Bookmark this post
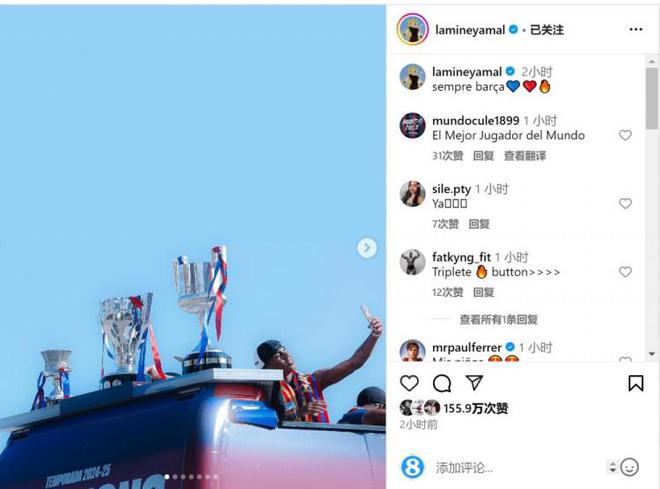The height and width of the screenshot is (489, 660). pos(636,383)
